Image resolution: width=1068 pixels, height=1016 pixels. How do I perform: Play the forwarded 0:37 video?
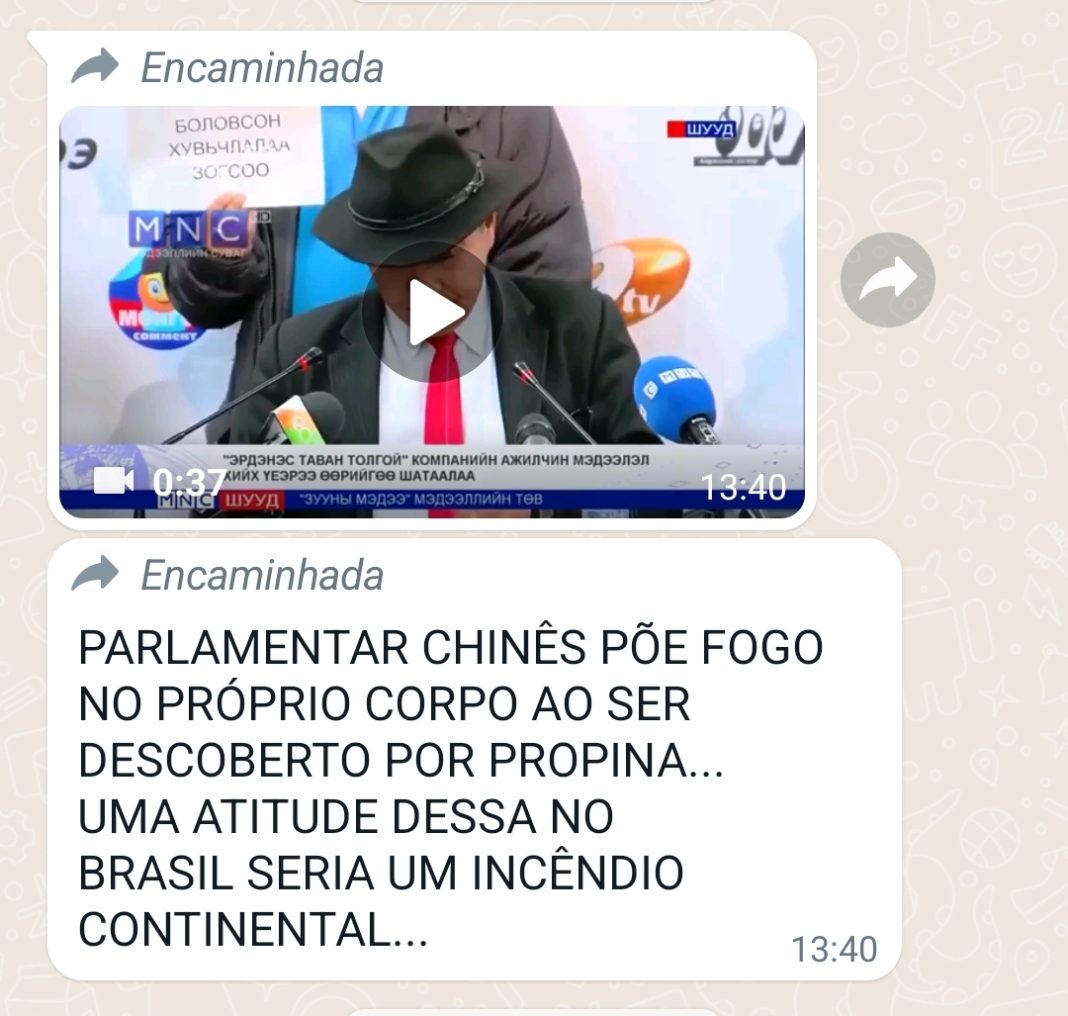pos(432,312)
